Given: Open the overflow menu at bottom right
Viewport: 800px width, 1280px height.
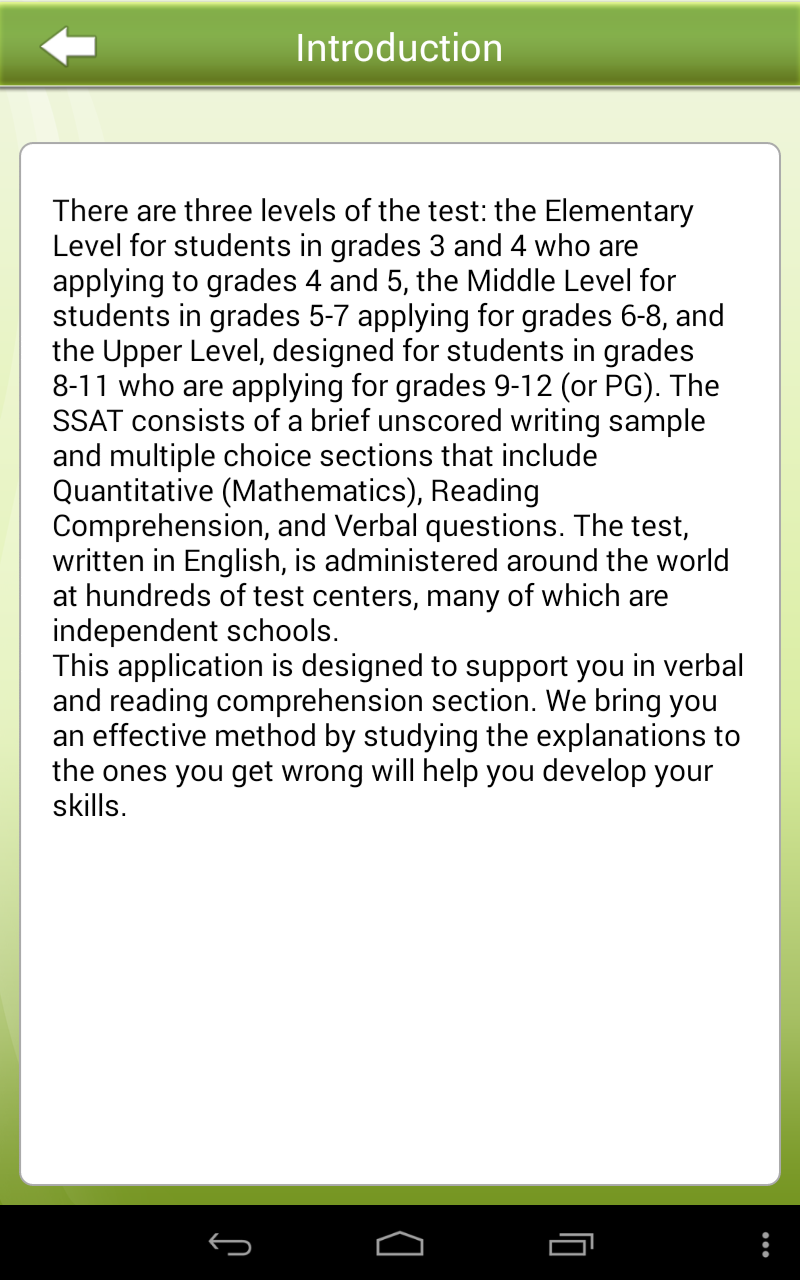Looking at the screenshot, I should [766, 1243].
